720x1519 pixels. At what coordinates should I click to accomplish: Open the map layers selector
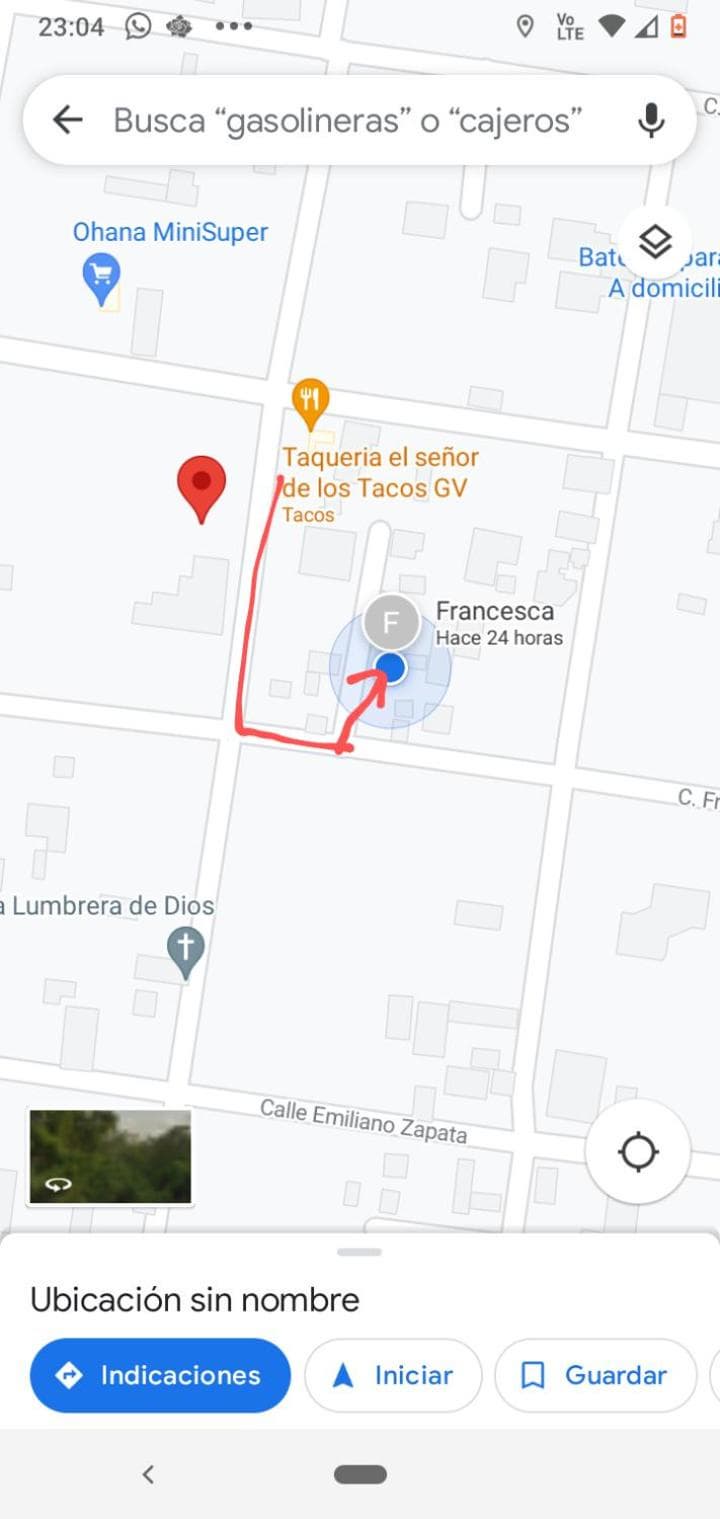click(654, 241)
